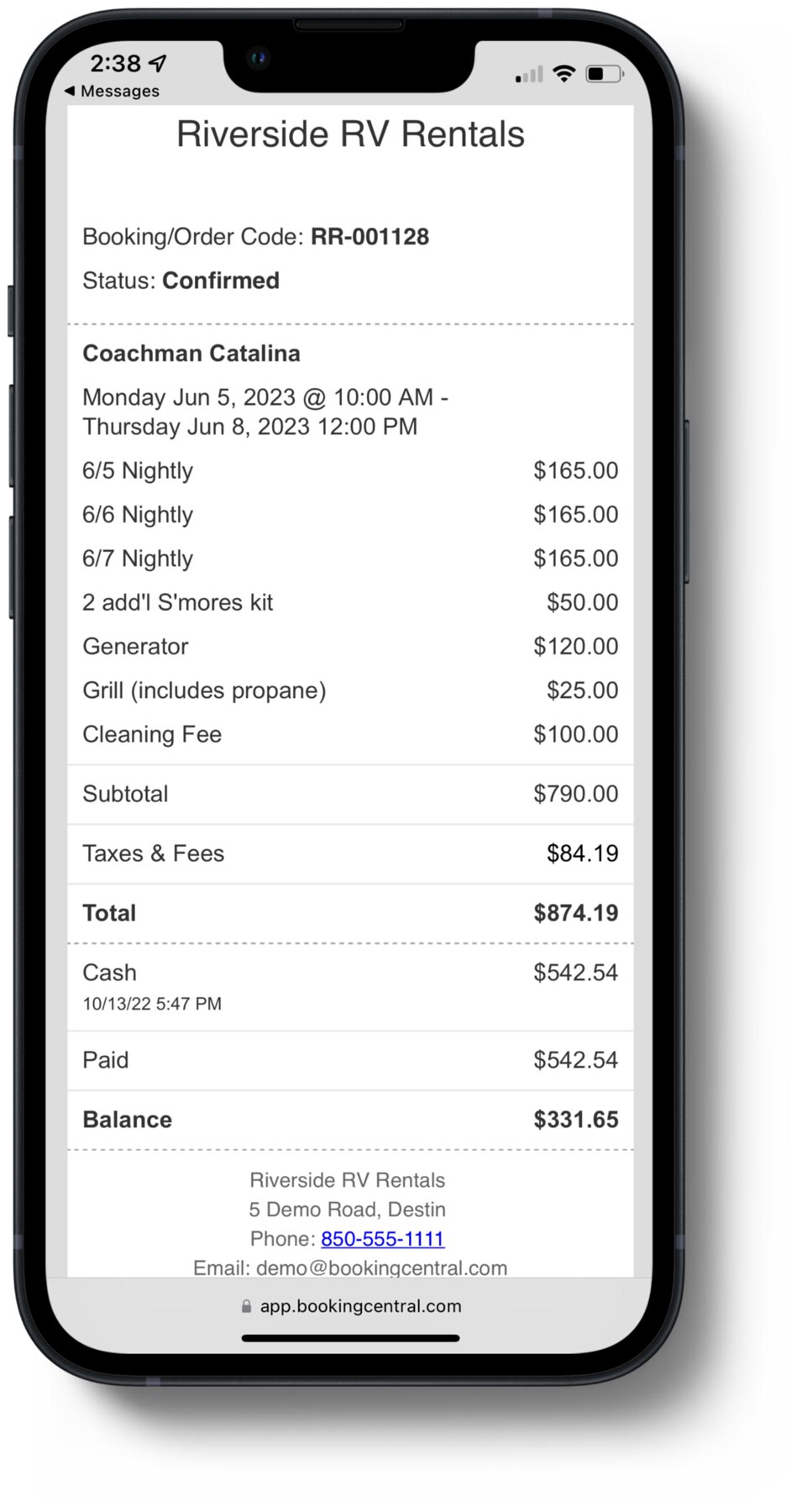Viewport: 802px width, 1512px height.
Task: Expand the Coachman Catalina booking details
Action: 191,353
